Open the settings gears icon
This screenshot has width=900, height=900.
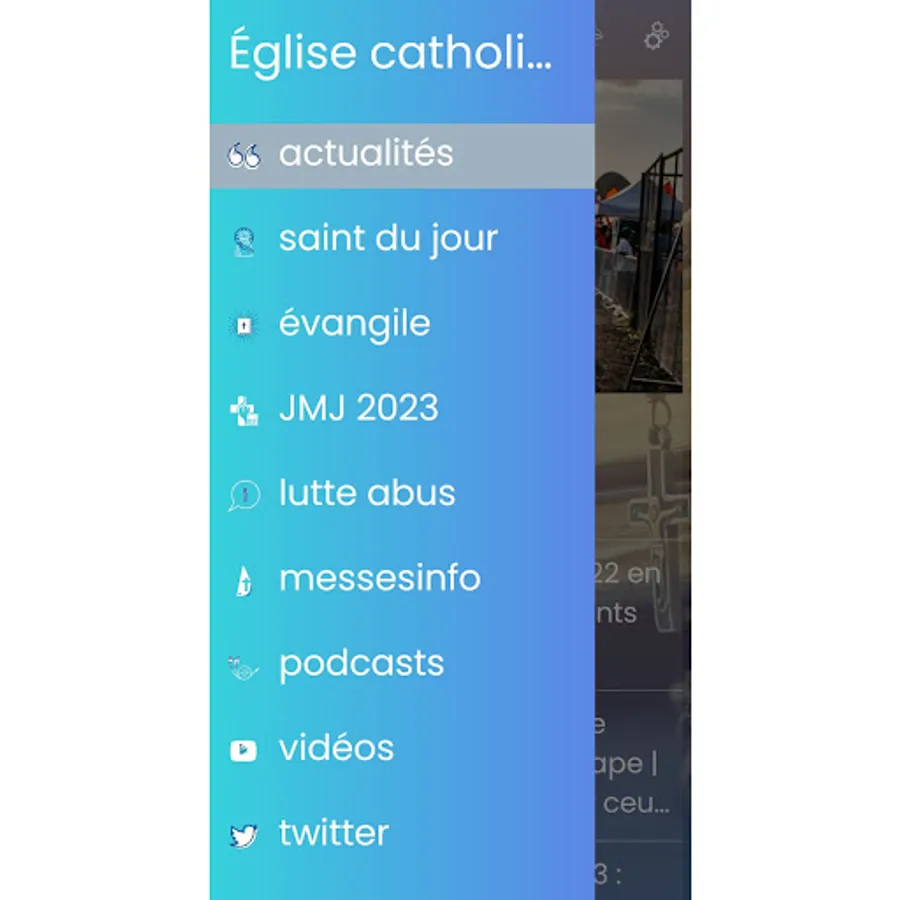[657, 36]
